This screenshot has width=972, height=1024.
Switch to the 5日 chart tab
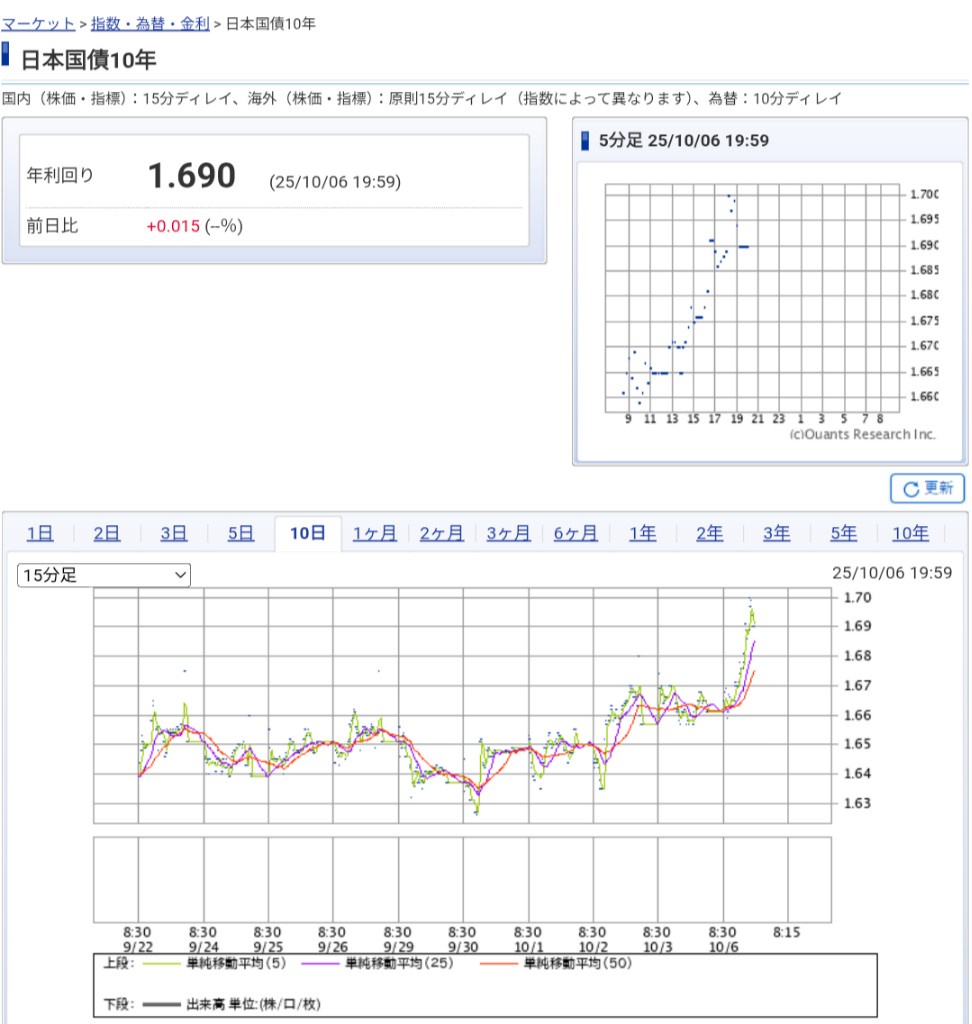[x=241, y=534]
